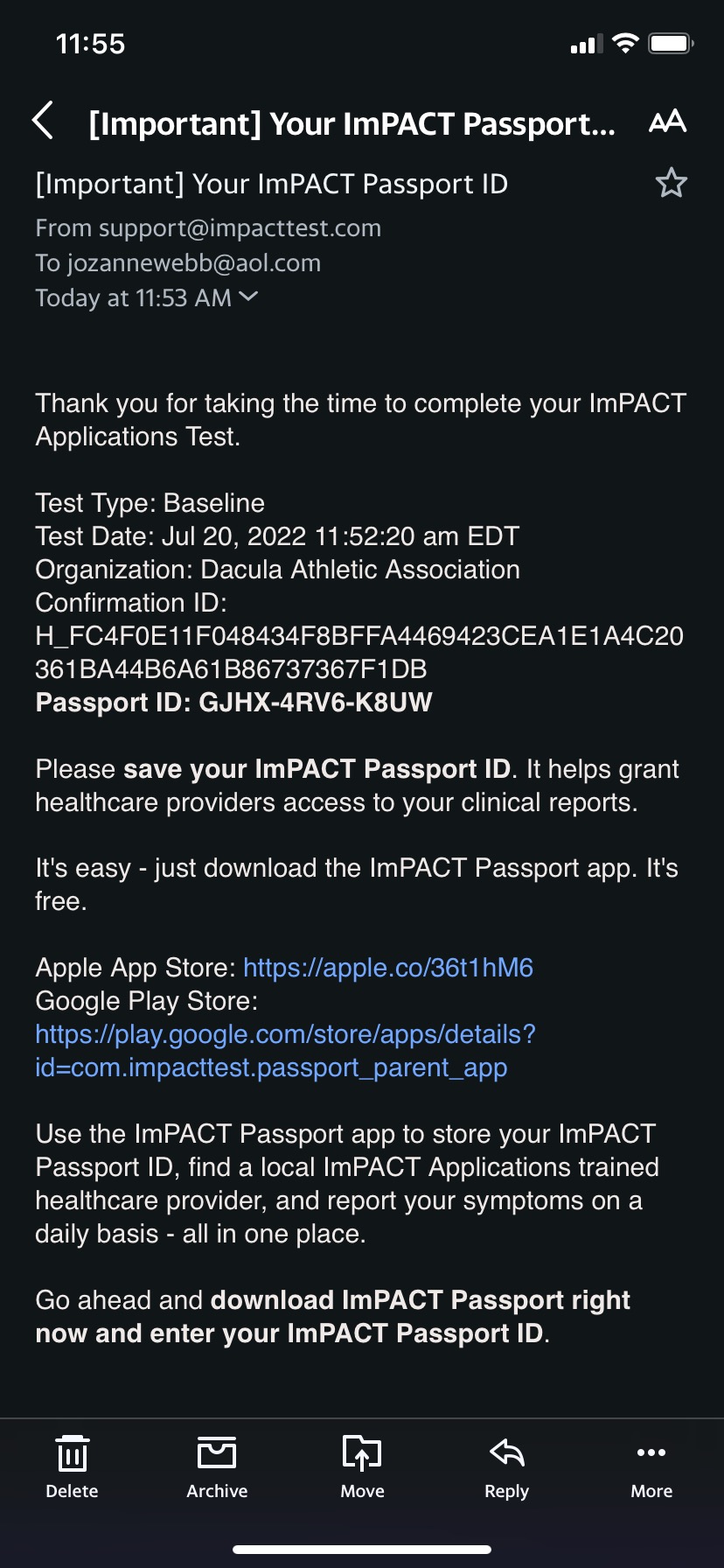Viewport: 724px width, 1568px height.
Task: Move email to another folder
Action: click(362, 1467)
